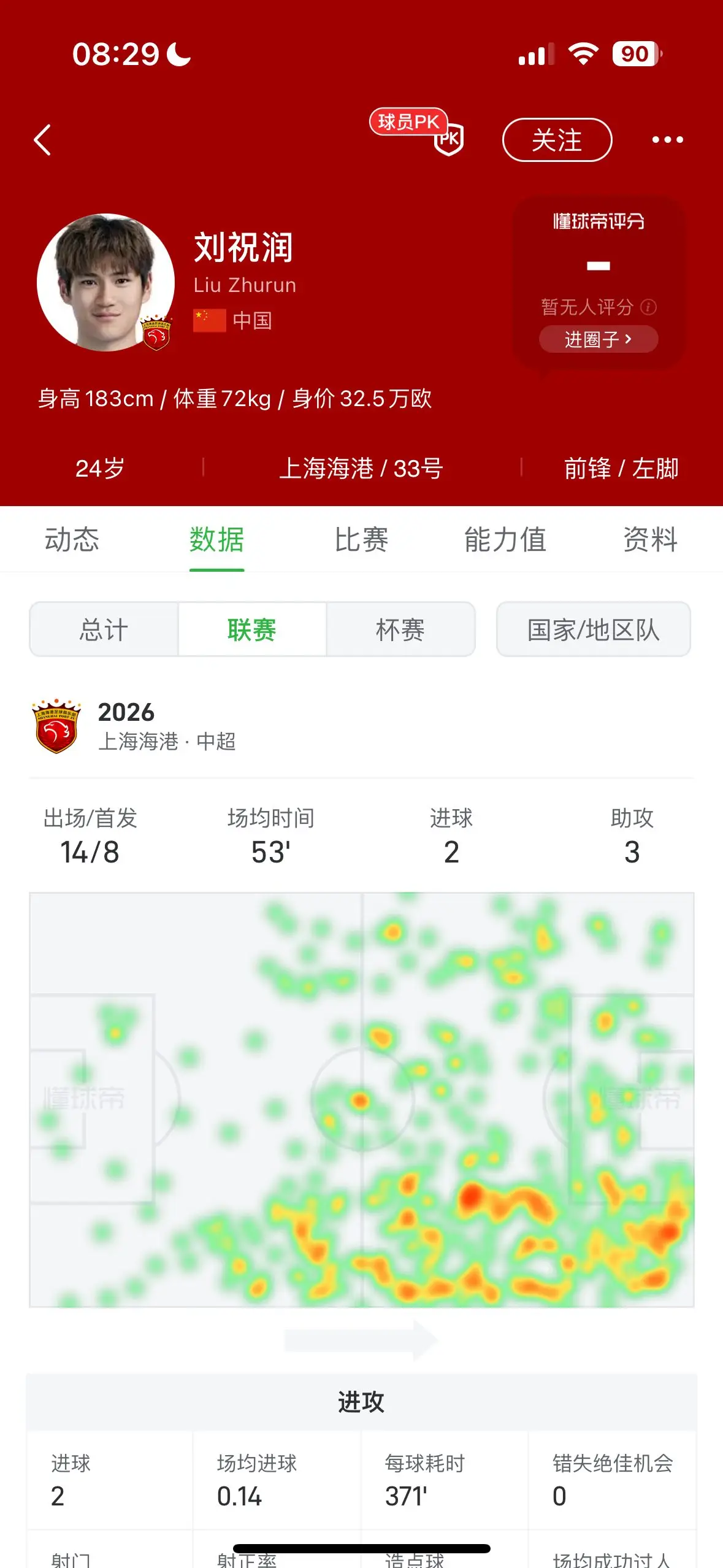Switch to the 动态 tab
Image resolution: width=723 pixels, height=1568 pixels.
point(72,540)
